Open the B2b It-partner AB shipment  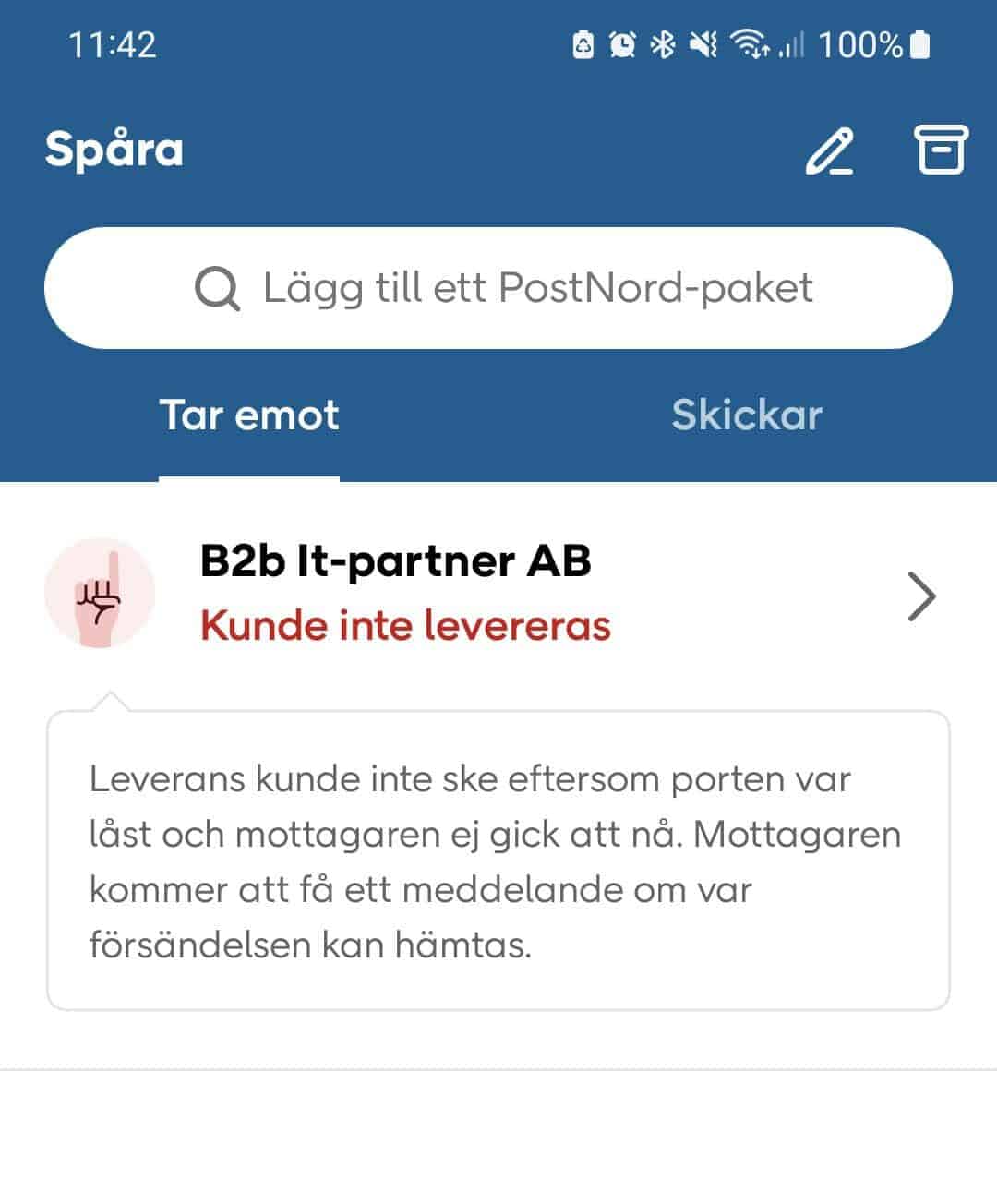pos(498,594)
